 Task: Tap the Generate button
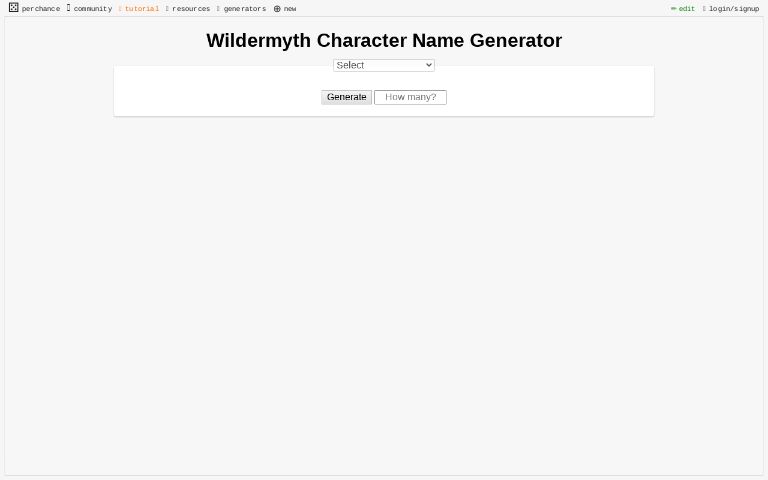point(346,97)
